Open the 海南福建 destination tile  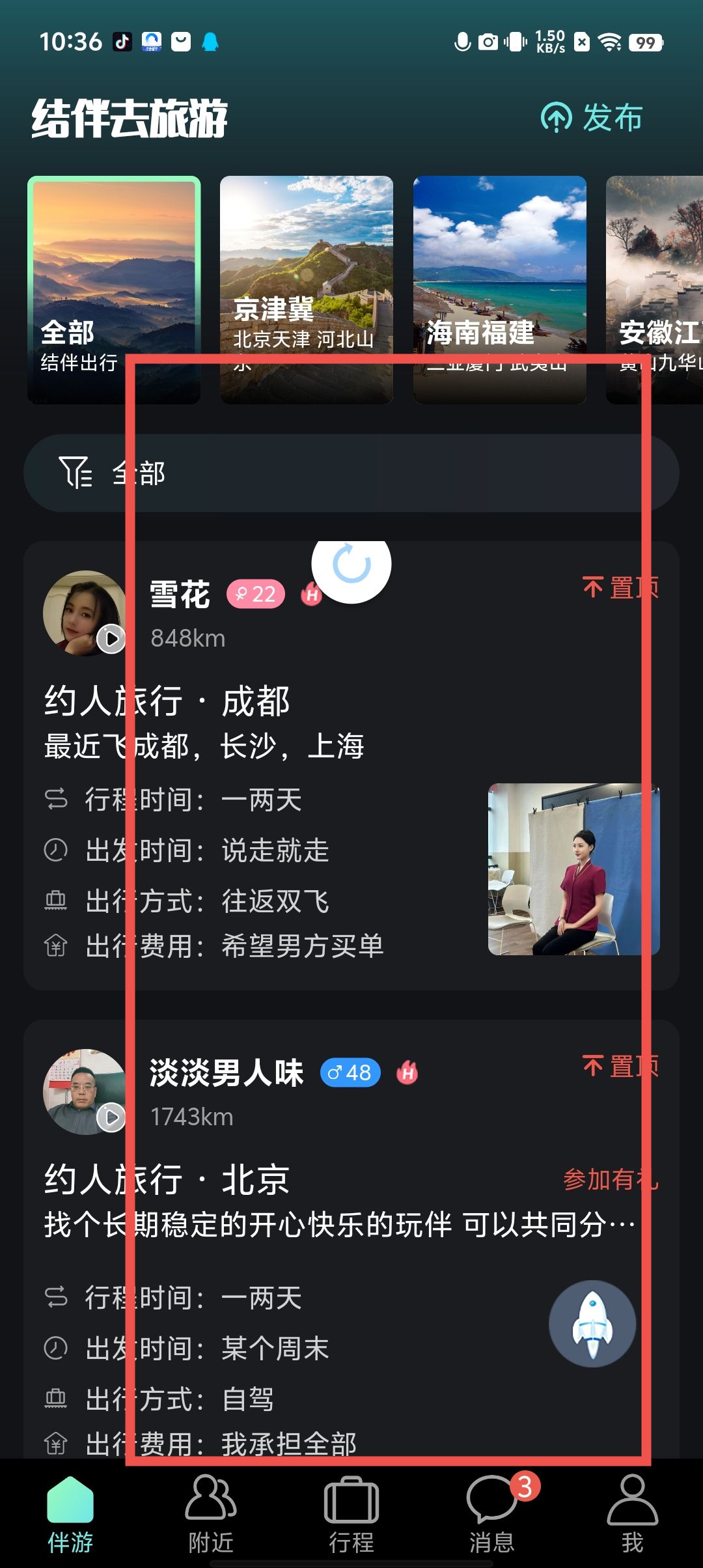(499, 290)
